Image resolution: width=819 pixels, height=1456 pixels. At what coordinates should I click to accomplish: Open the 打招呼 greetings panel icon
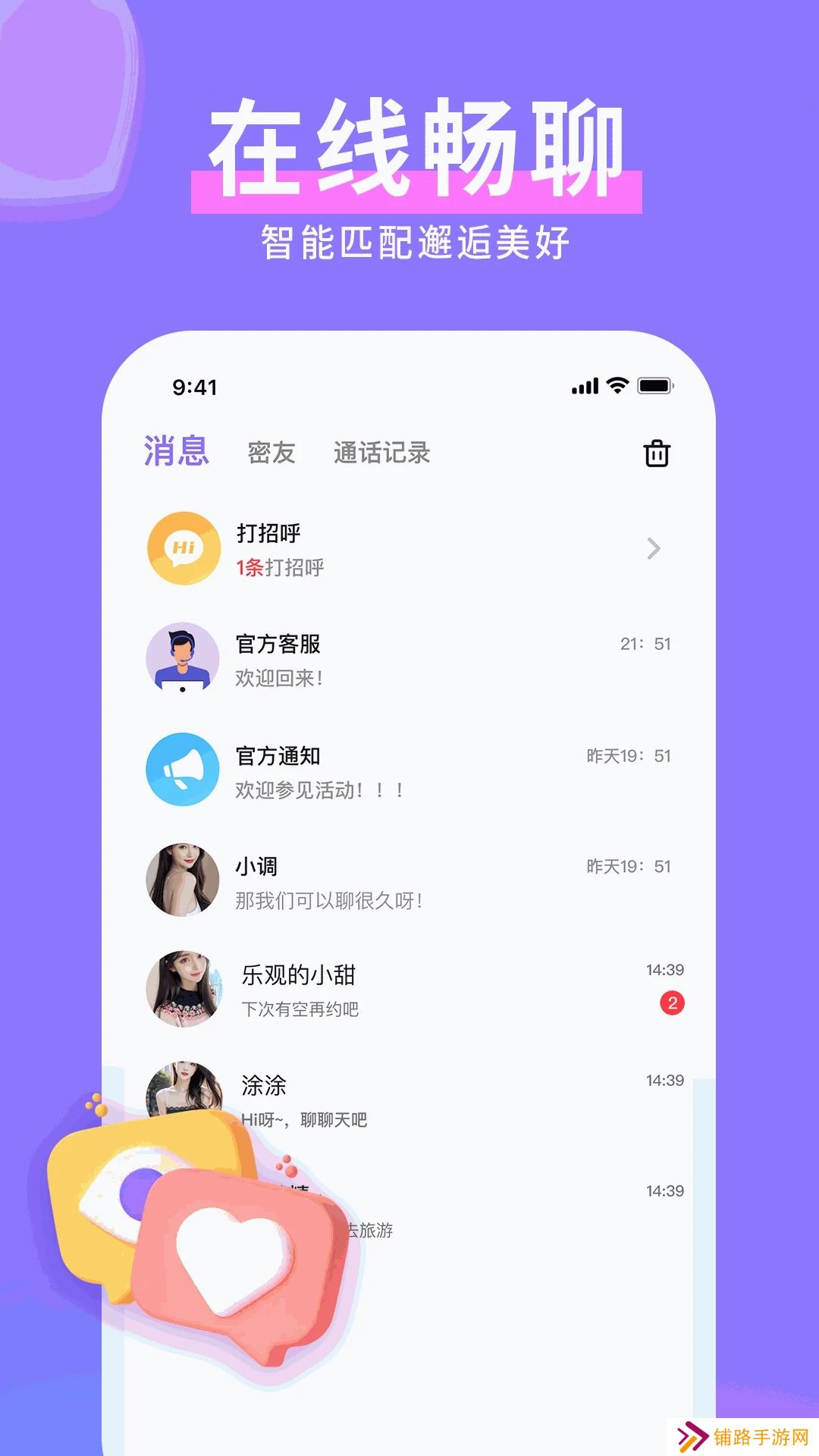(182, 548)
